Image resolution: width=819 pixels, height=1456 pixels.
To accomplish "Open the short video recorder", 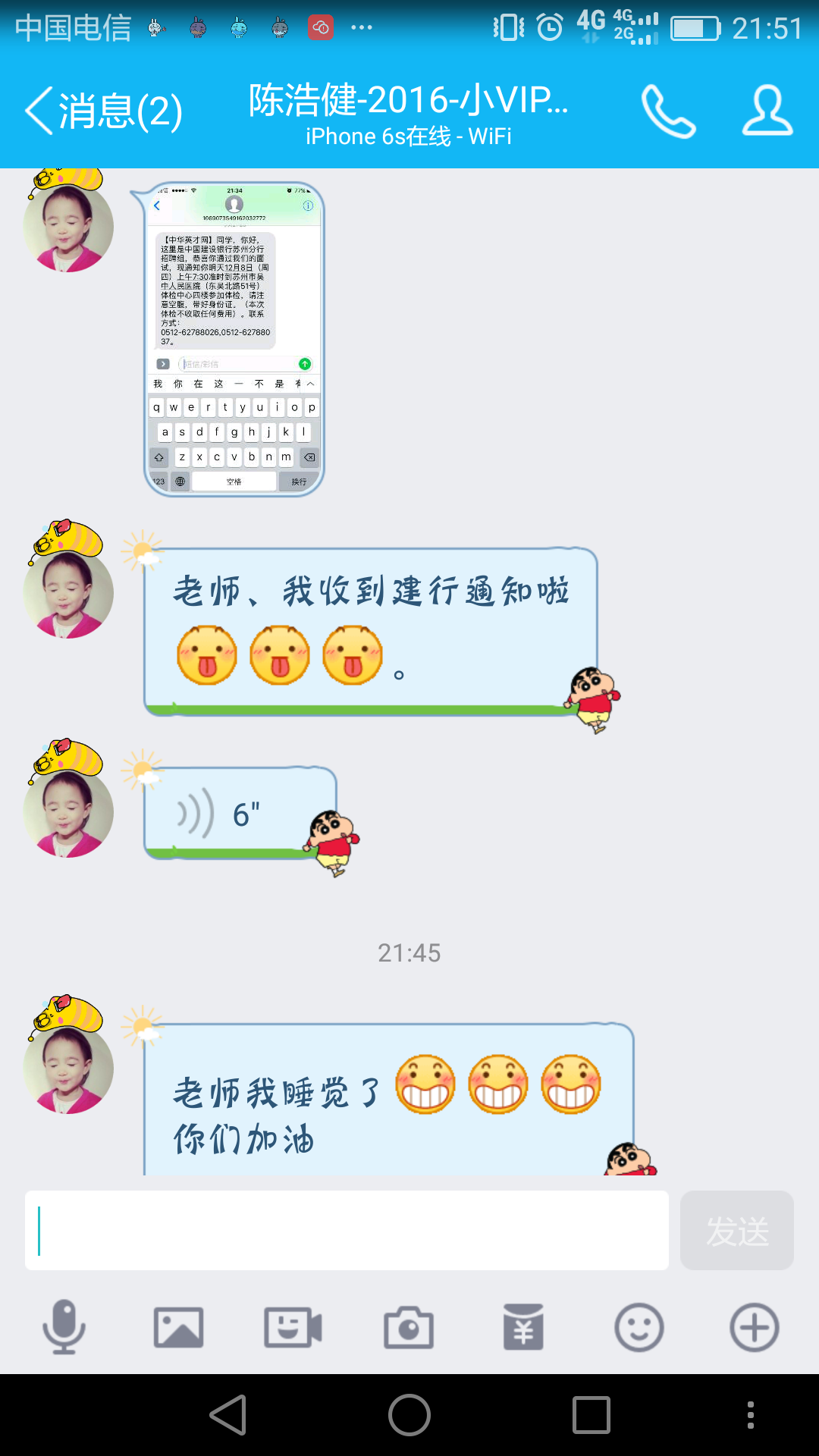I will [x=293, y=1327].
